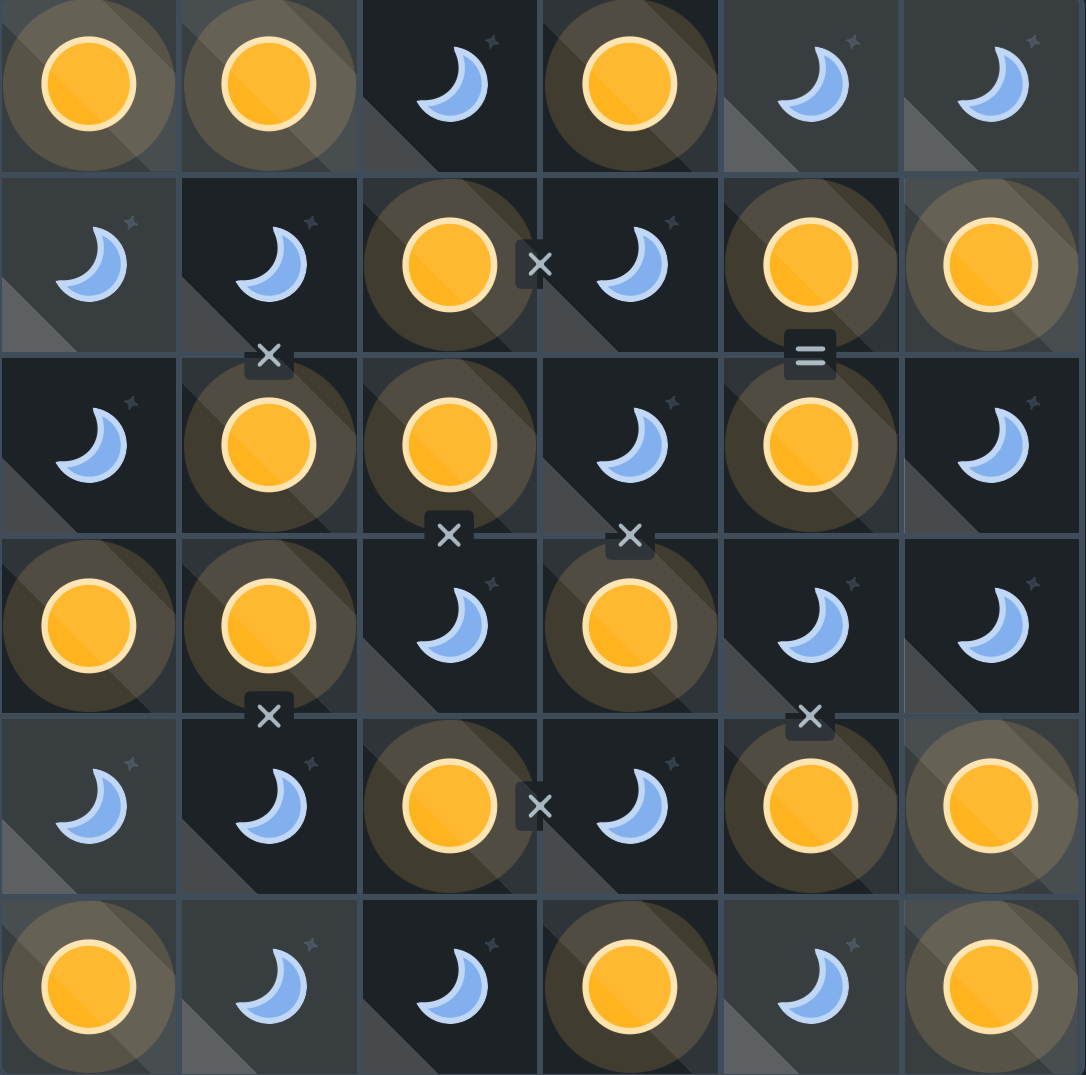Toggle the moon in fourth row, last column
The height and width of the screenshot is (1075, 1086).
991,626
